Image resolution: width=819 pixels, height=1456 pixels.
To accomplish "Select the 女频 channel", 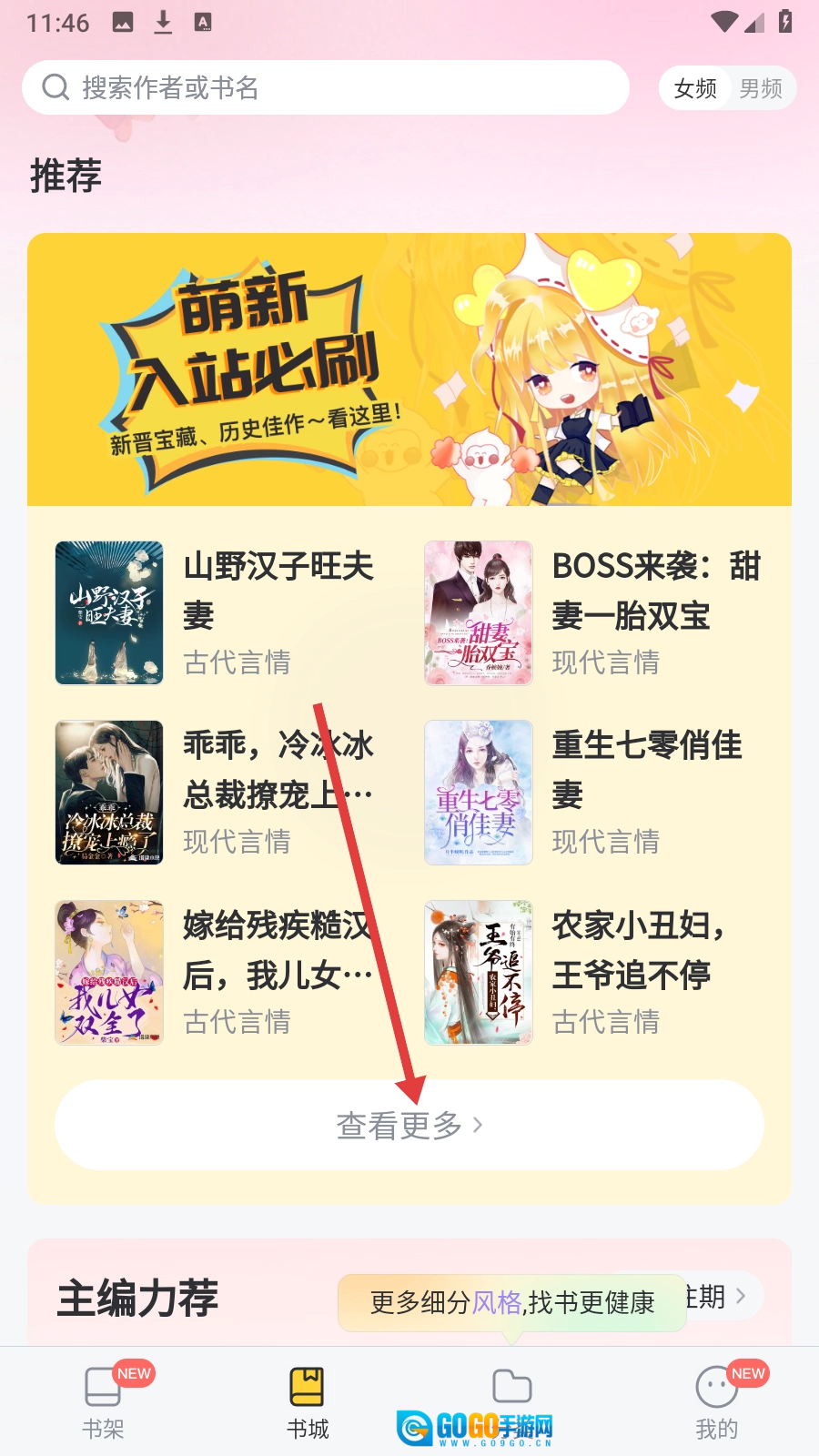I will coord(695,88).
